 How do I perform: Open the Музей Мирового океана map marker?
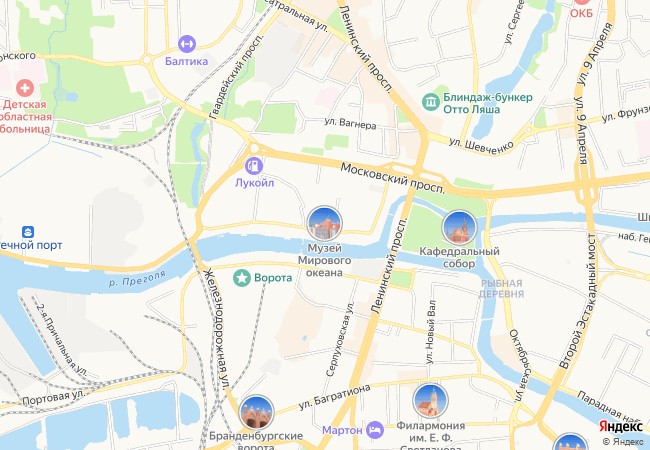click(x=323, y=224)
